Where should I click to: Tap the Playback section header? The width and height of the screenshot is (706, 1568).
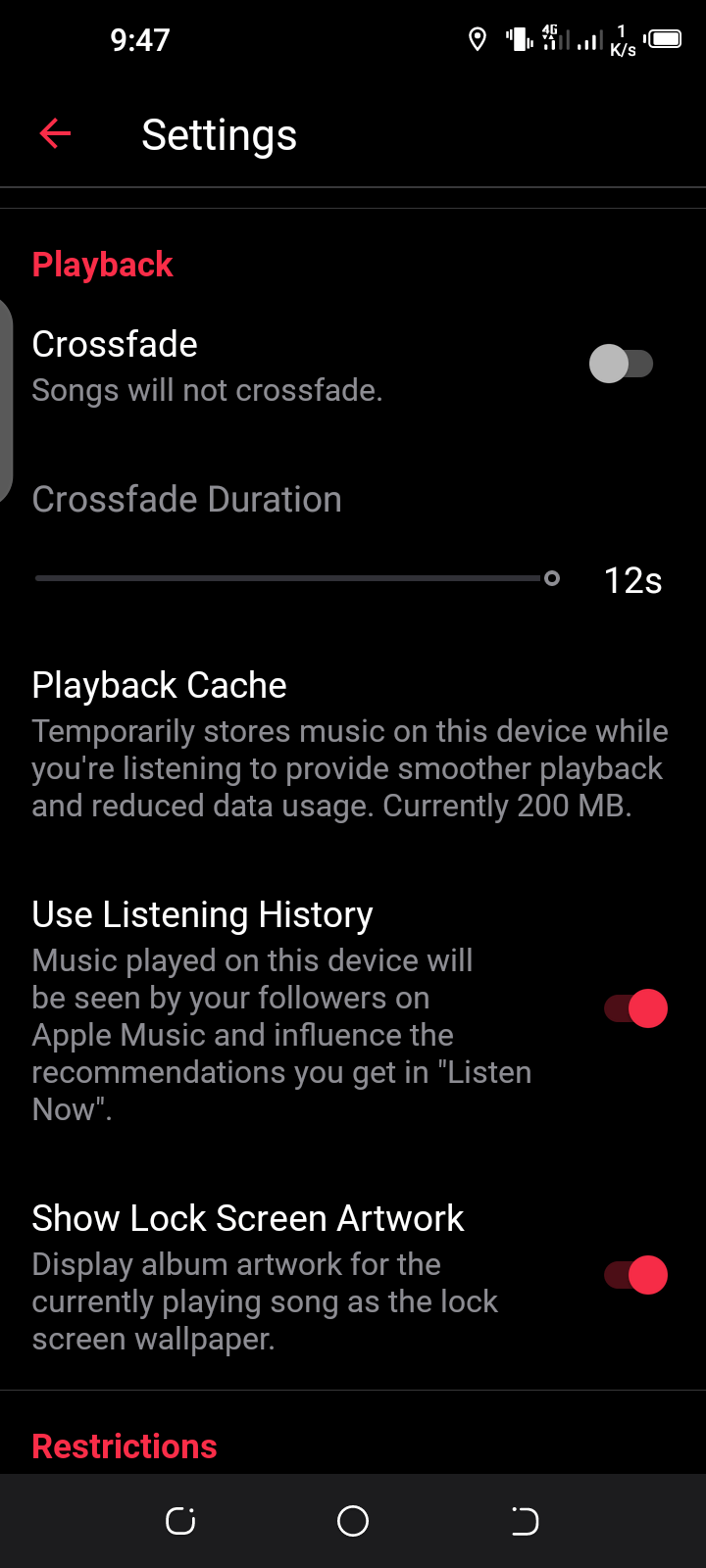click(x=102, y=264)
